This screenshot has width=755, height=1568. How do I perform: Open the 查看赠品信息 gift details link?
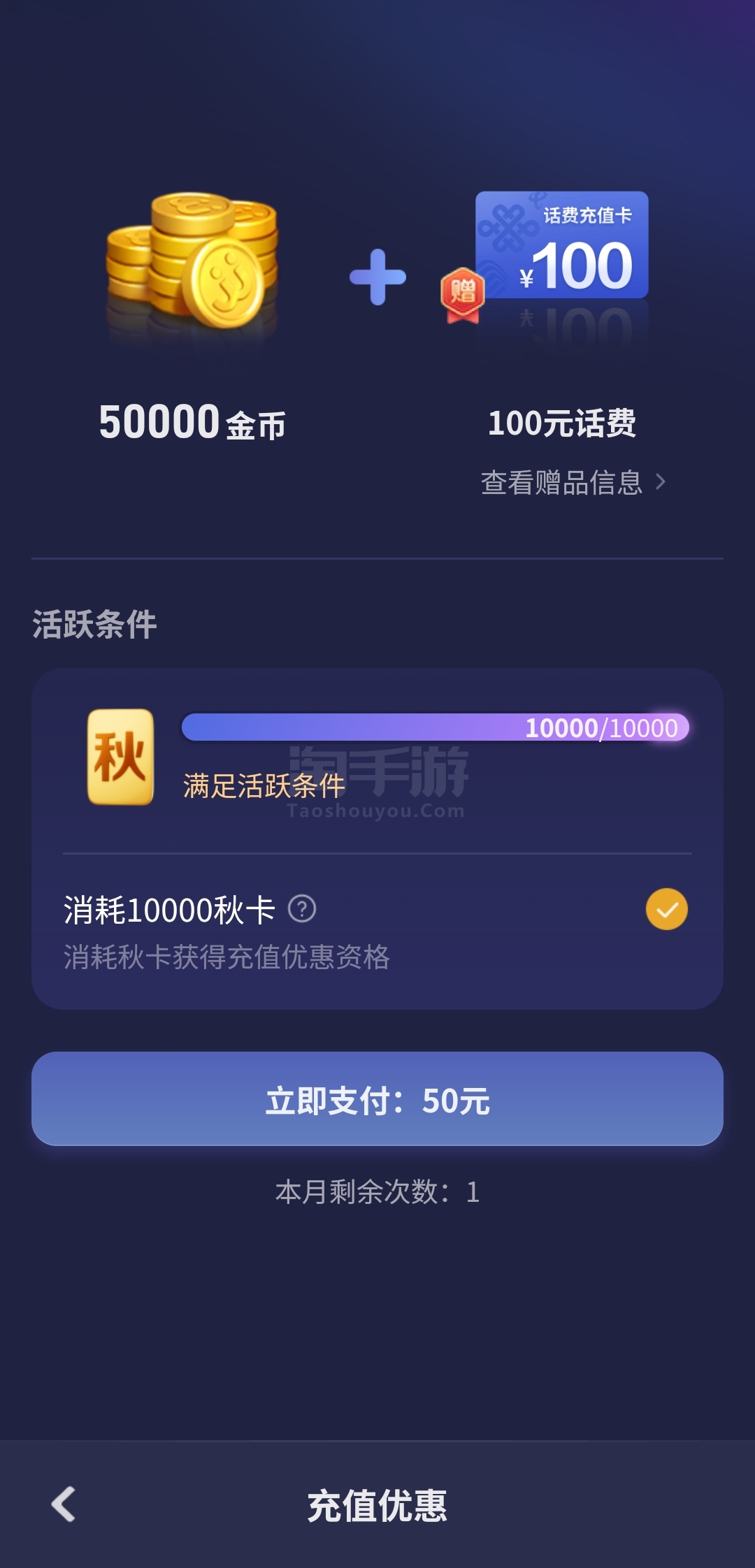[x=572, y=483]
